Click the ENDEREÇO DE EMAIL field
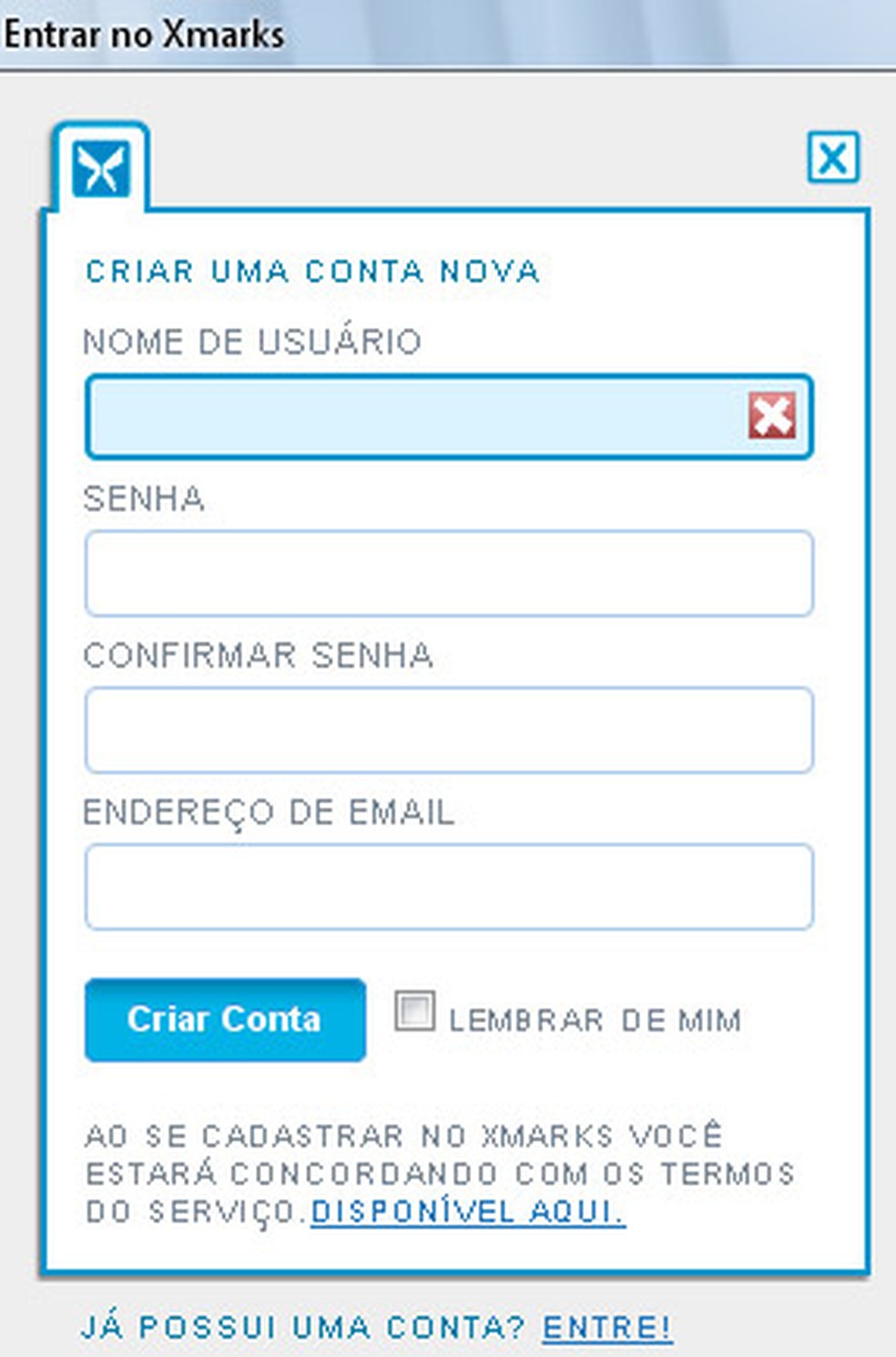The image size is (896, 1357). point(448,888)
